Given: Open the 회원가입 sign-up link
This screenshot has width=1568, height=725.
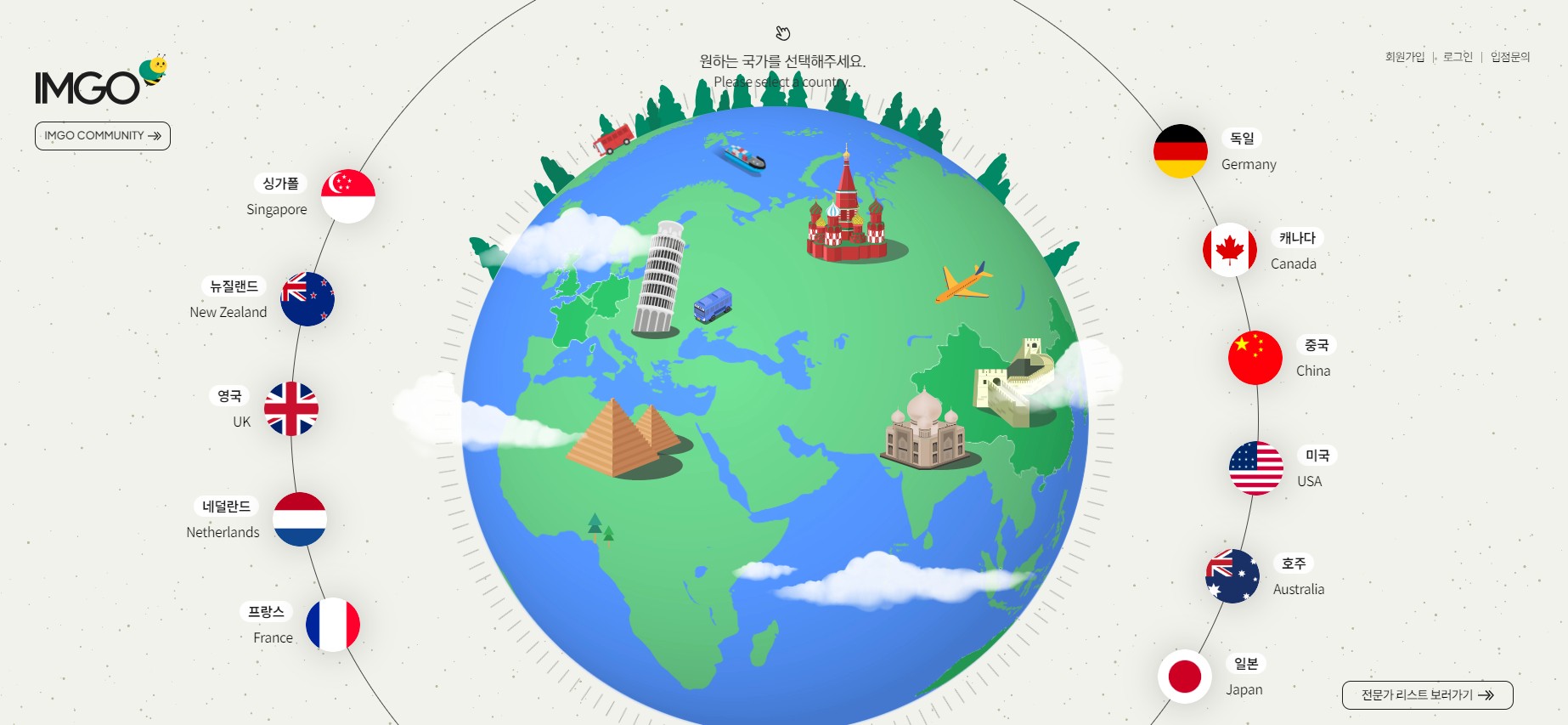Looking at the screenshot, I should point(1404,57).
